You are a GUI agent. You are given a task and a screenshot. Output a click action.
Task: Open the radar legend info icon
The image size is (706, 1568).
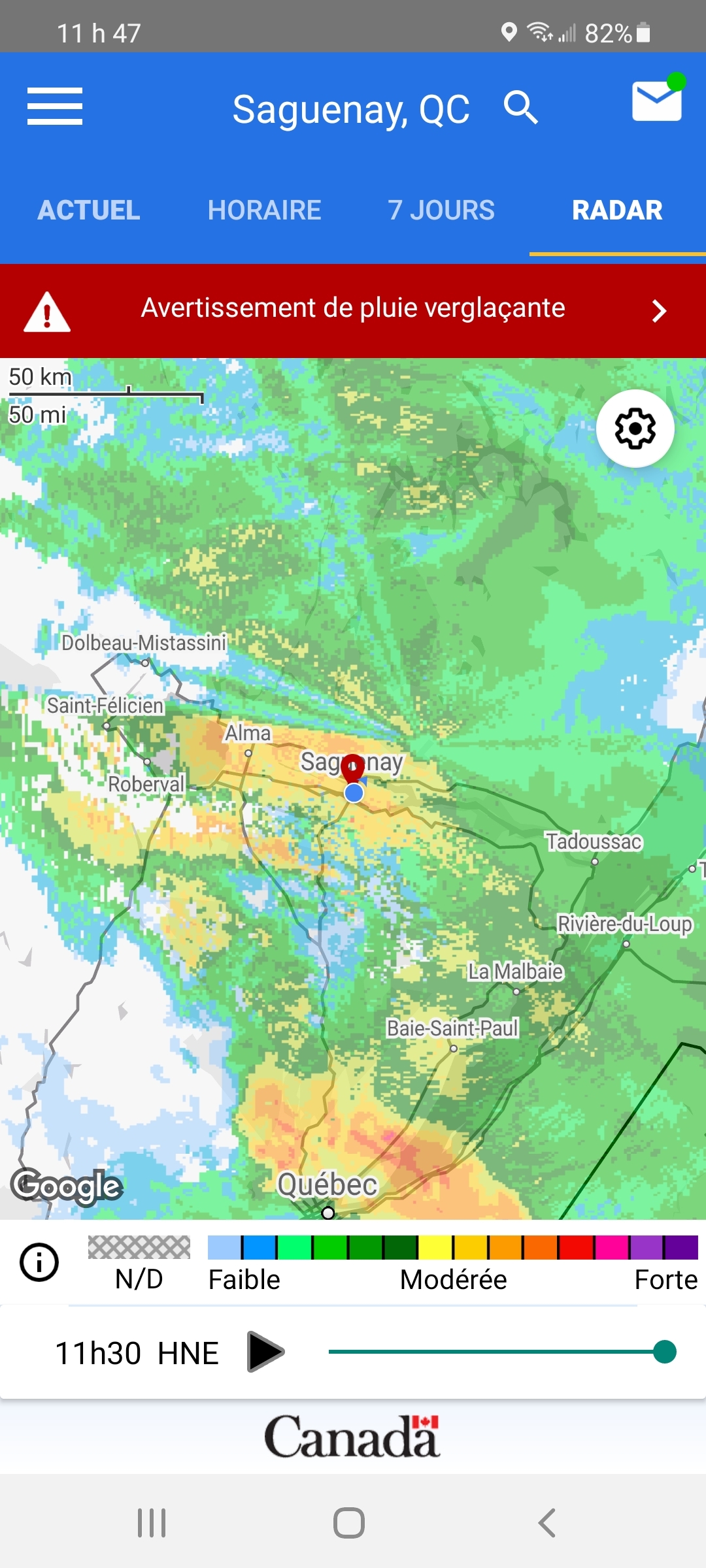click(x=39, y=1262)
